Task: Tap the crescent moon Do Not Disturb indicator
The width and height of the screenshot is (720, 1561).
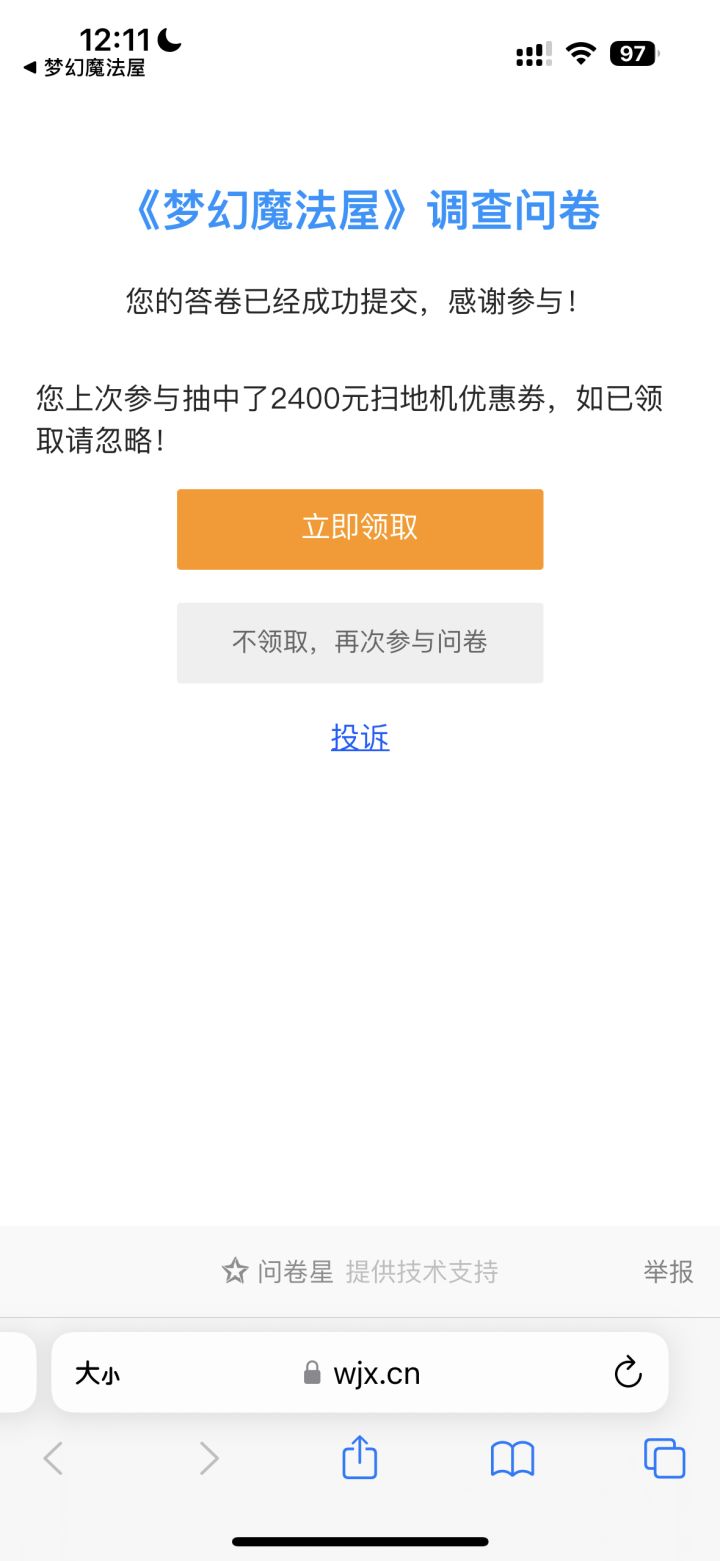Action: (x=168, y=39)
